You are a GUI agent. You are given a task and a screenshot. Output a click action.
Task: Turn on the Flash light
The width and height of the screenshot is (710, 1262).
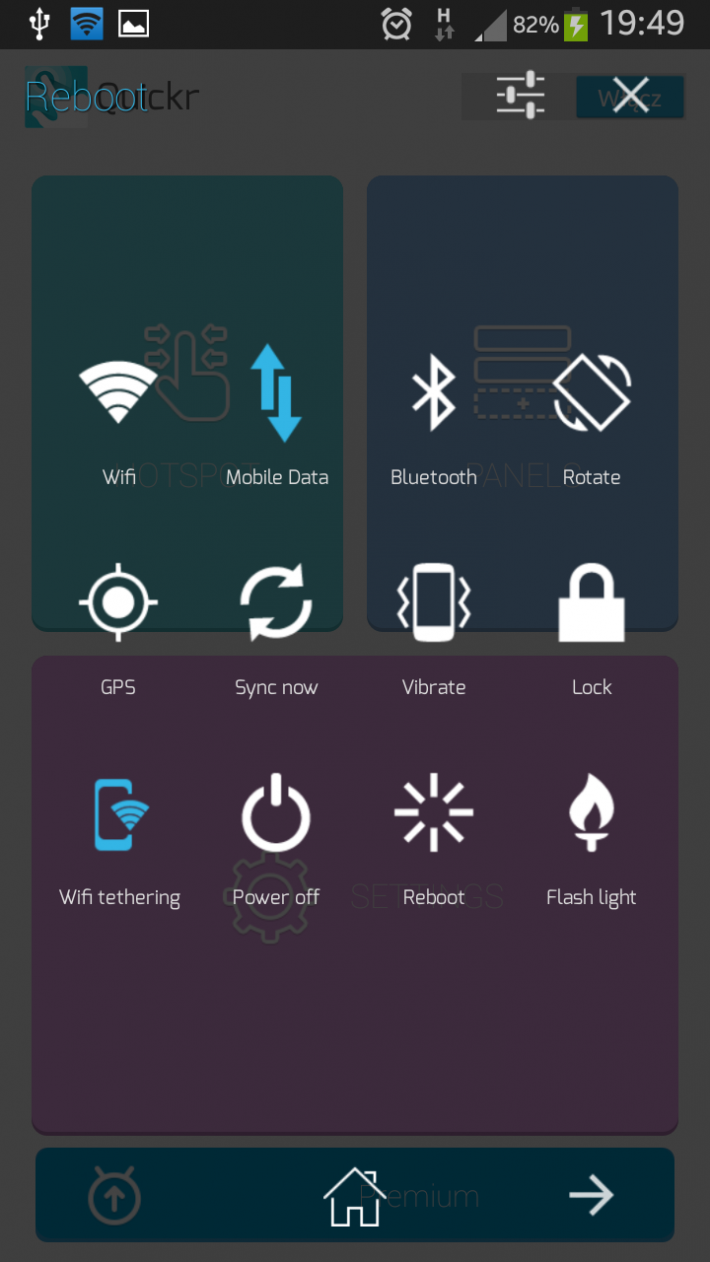tap(591, 815)
